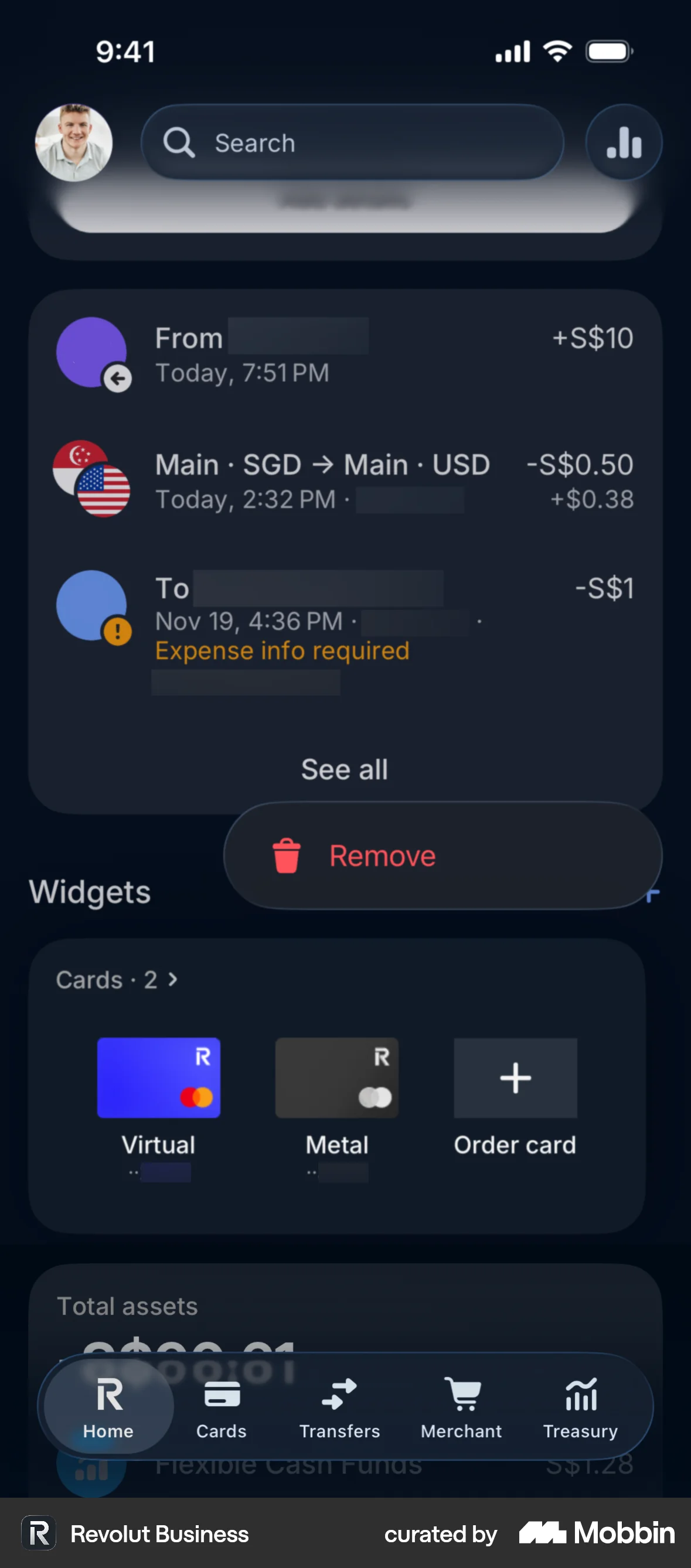Select the Metal card thumbnail
Viewport: 691px width, 1568px height.
336,1077
